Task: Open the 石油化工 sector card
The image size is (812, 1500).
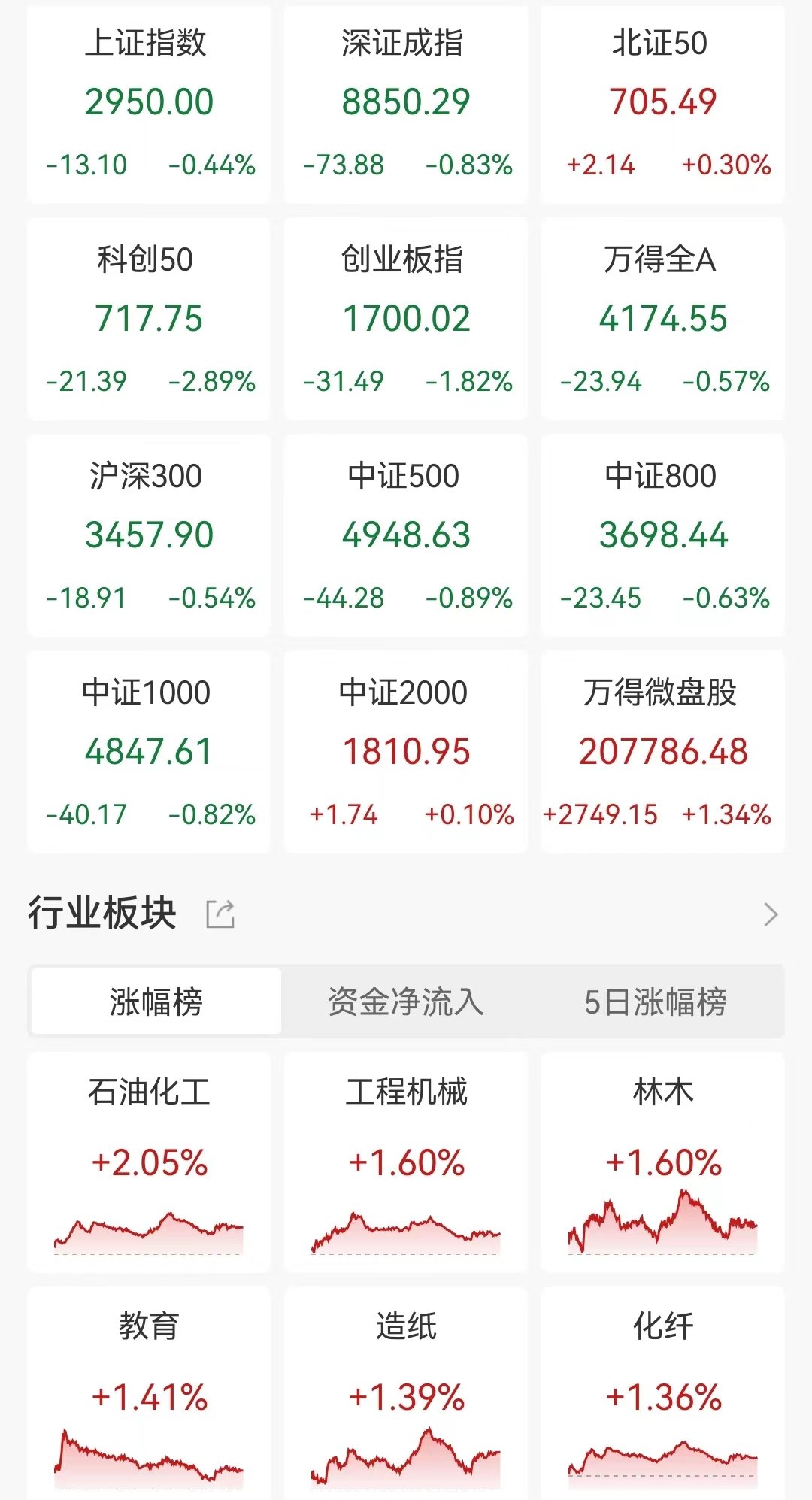Action: tap(149, 1162)
